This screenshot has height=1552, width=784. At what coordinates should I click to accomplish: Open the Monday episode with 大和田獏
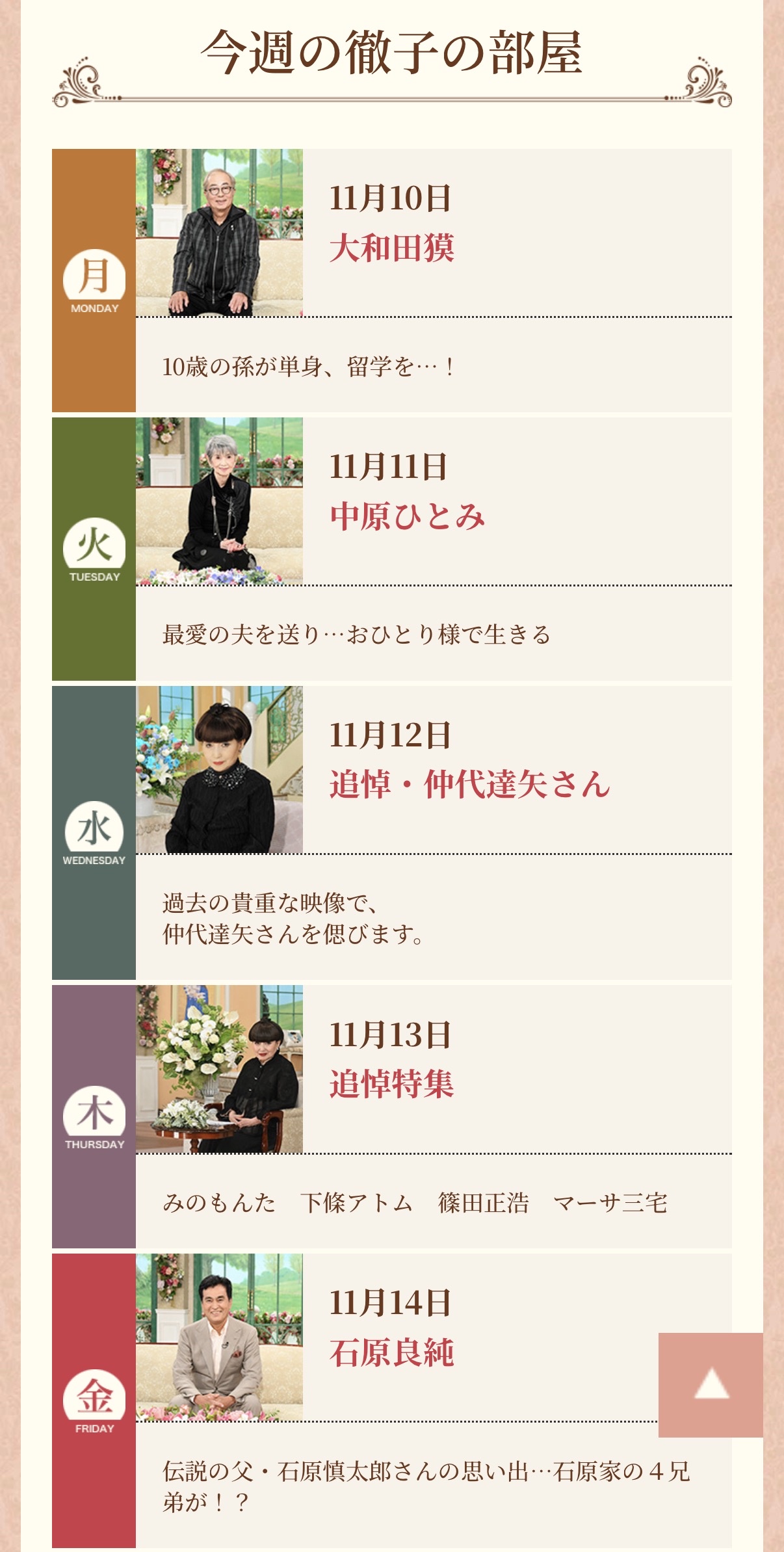click(391, 248)
